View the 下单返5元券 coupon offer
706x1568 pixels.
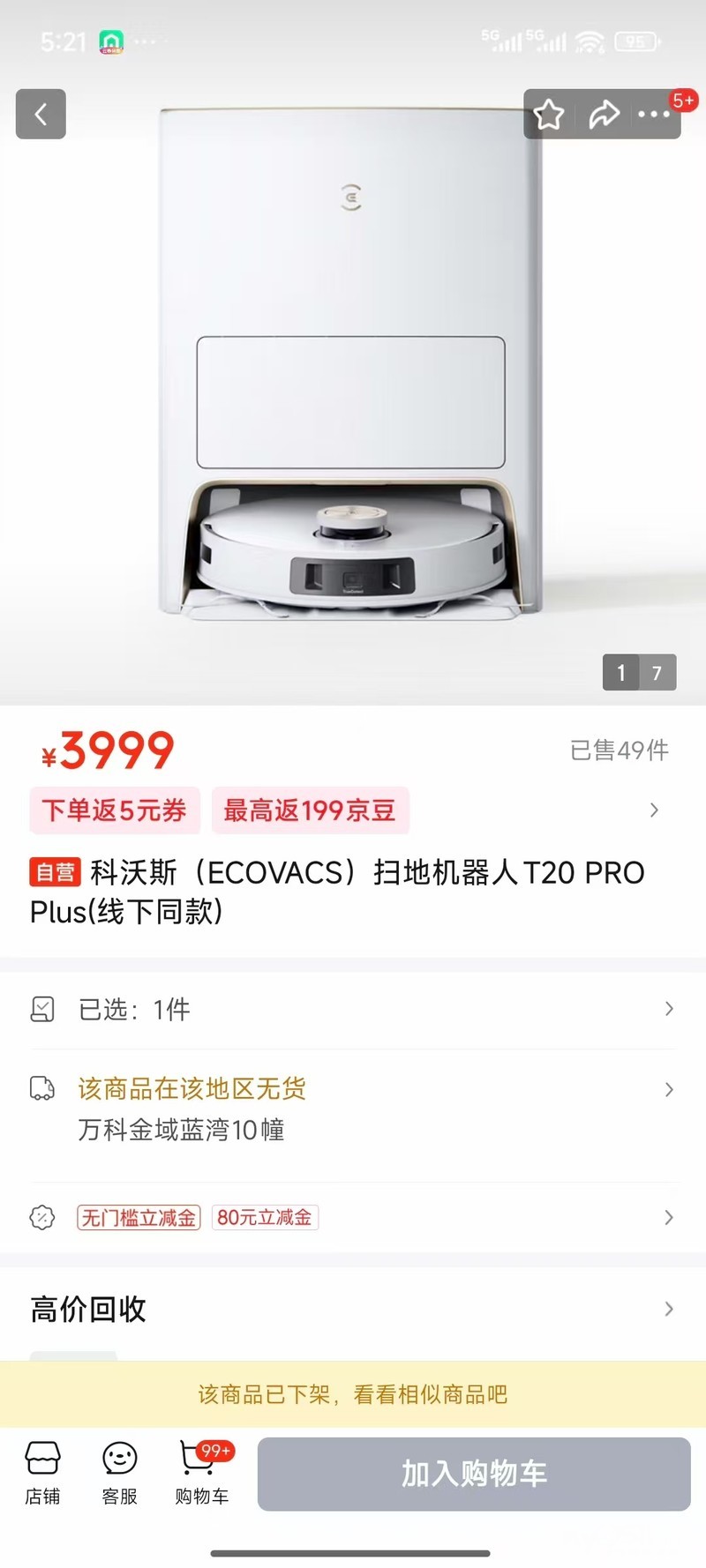pos(115,810)
